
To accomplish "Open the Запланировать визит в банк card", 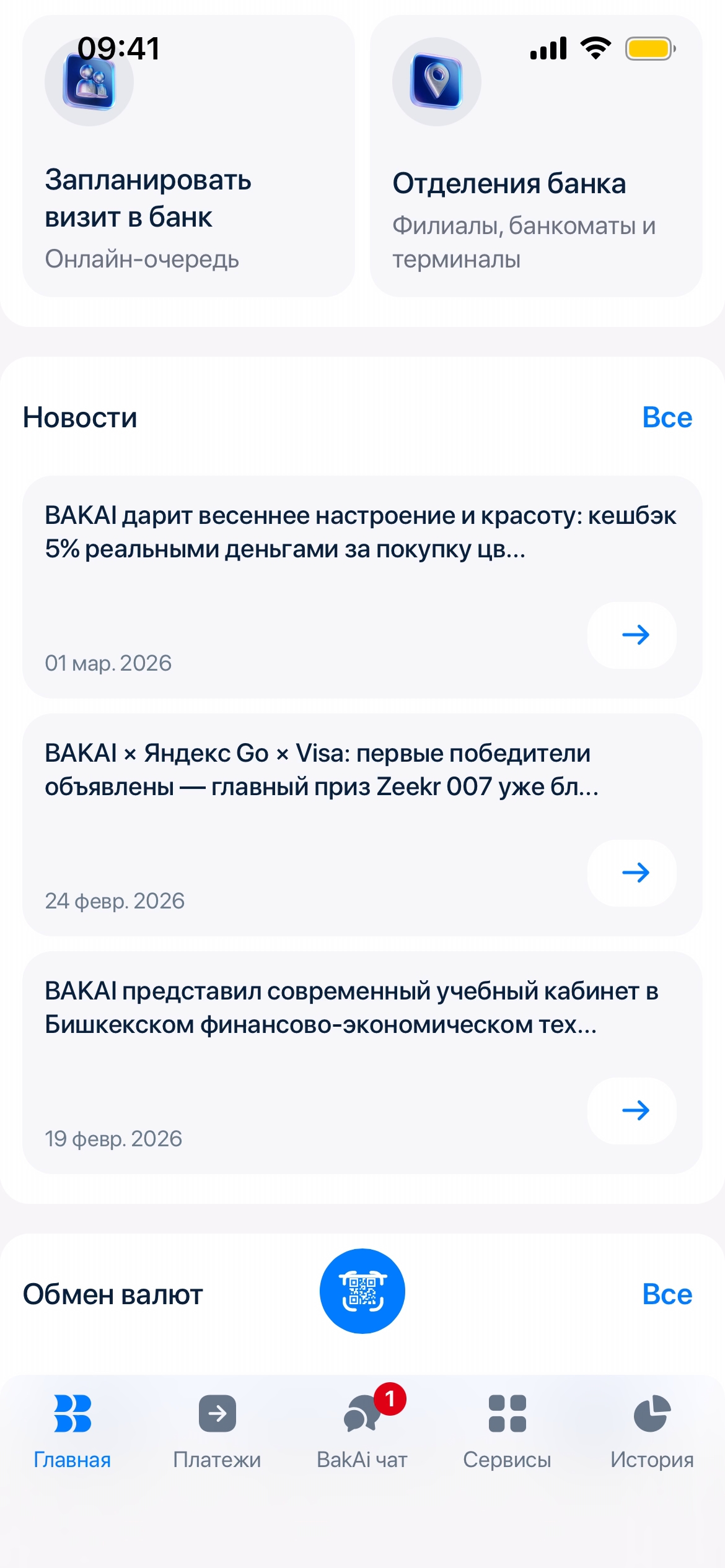I will [x=188, y=198].
